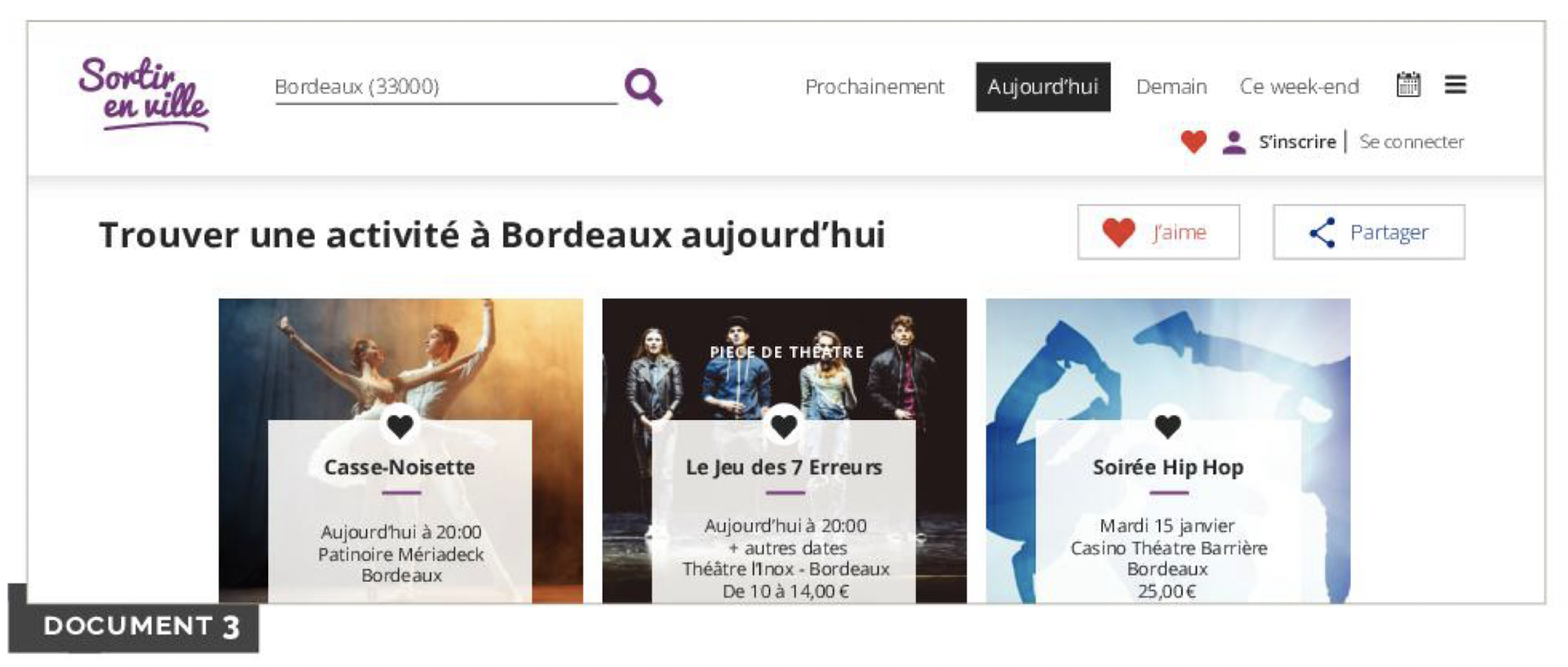Select the Aujourd'hui tab

coord(1042,87)
